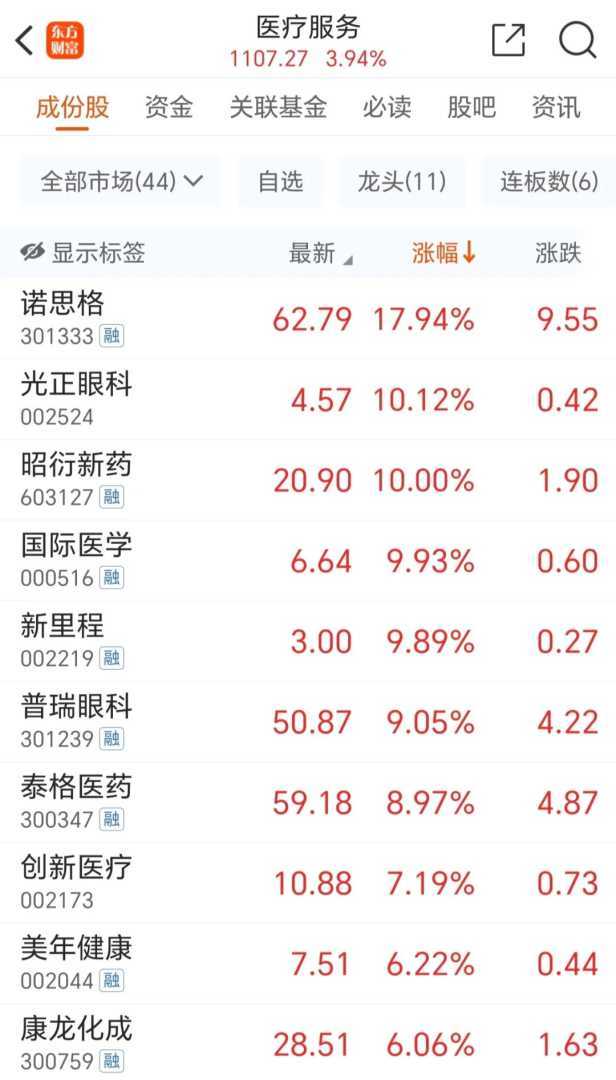Sort the list by 最新 price

(320, 253)
